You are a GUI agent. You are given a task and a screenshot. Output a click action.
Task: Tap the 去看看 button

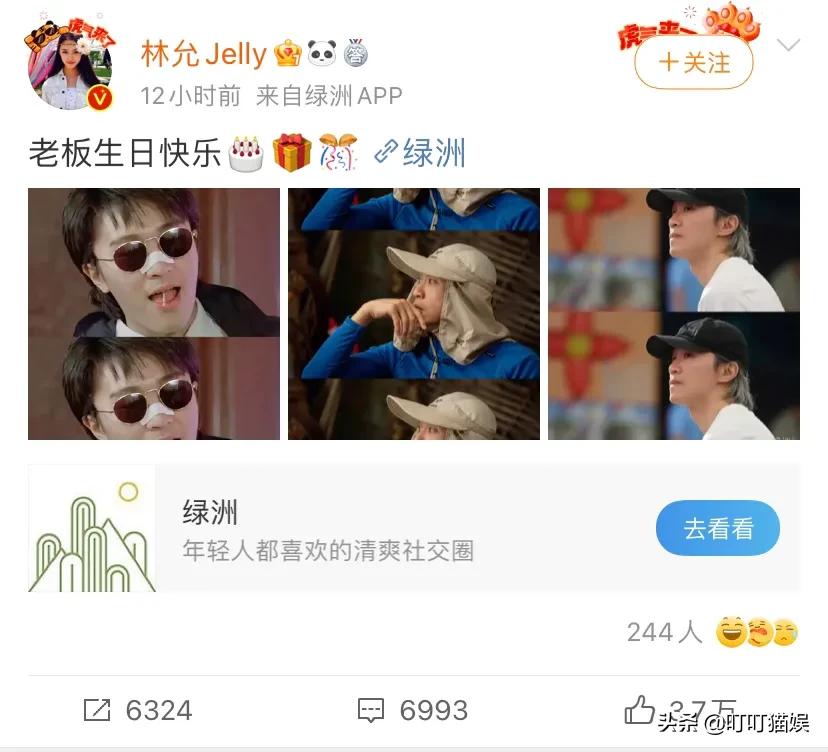tap(717, 528)
